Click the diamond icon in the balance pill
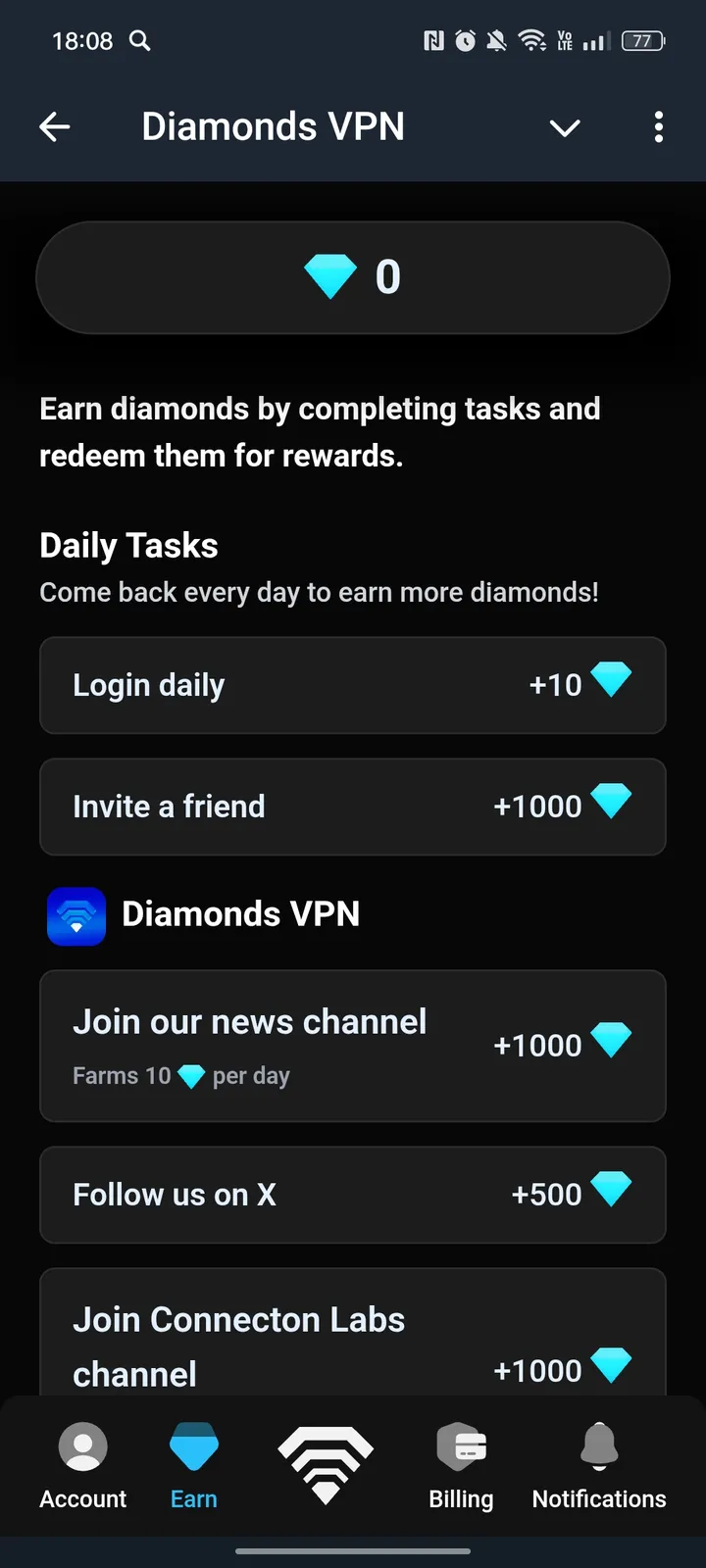This screenshot has height=1568, width=706. (330, 276)
